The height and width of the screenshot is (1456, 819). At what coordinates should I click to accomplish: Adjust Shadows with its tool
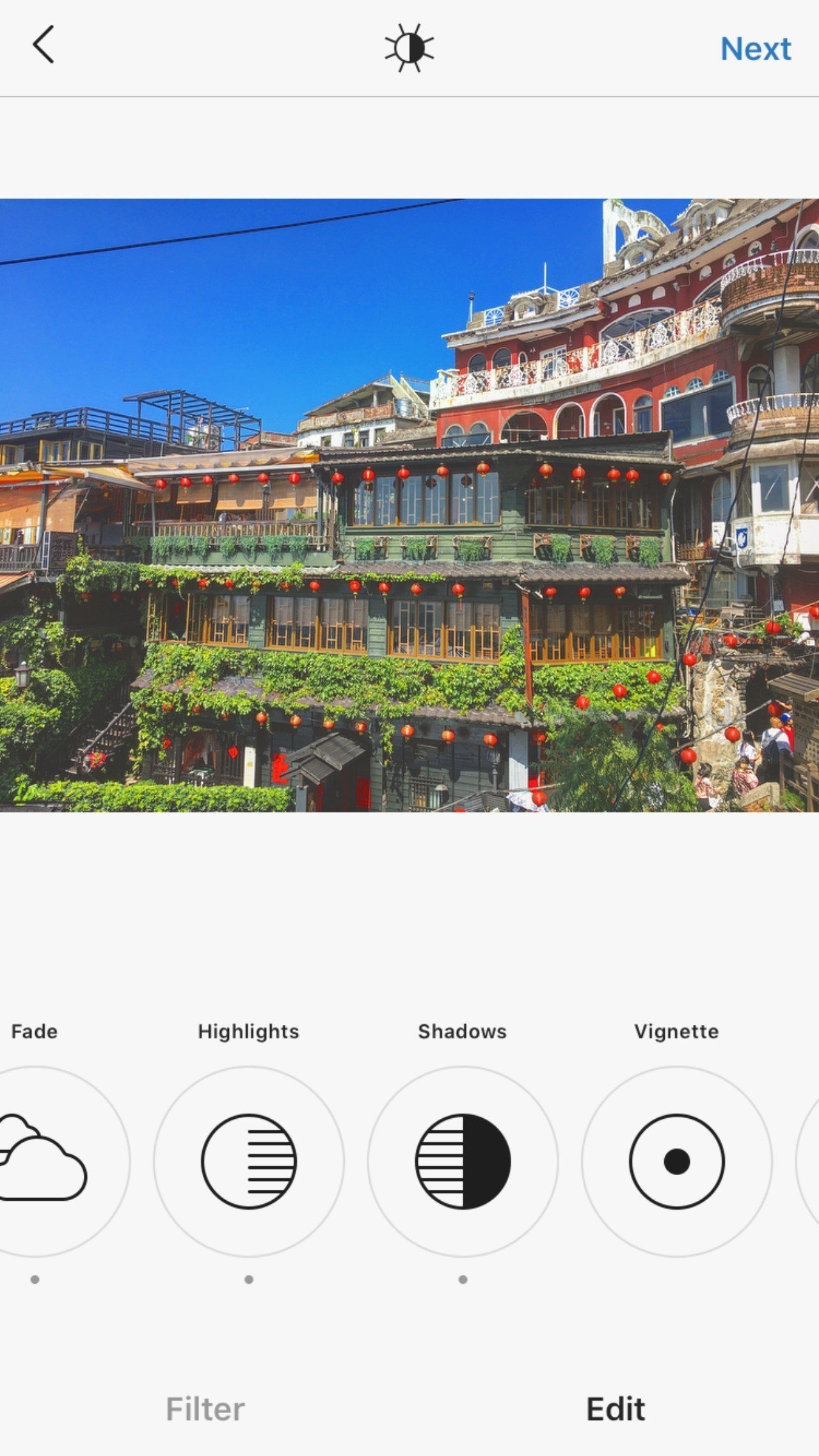coord(463,1161)
